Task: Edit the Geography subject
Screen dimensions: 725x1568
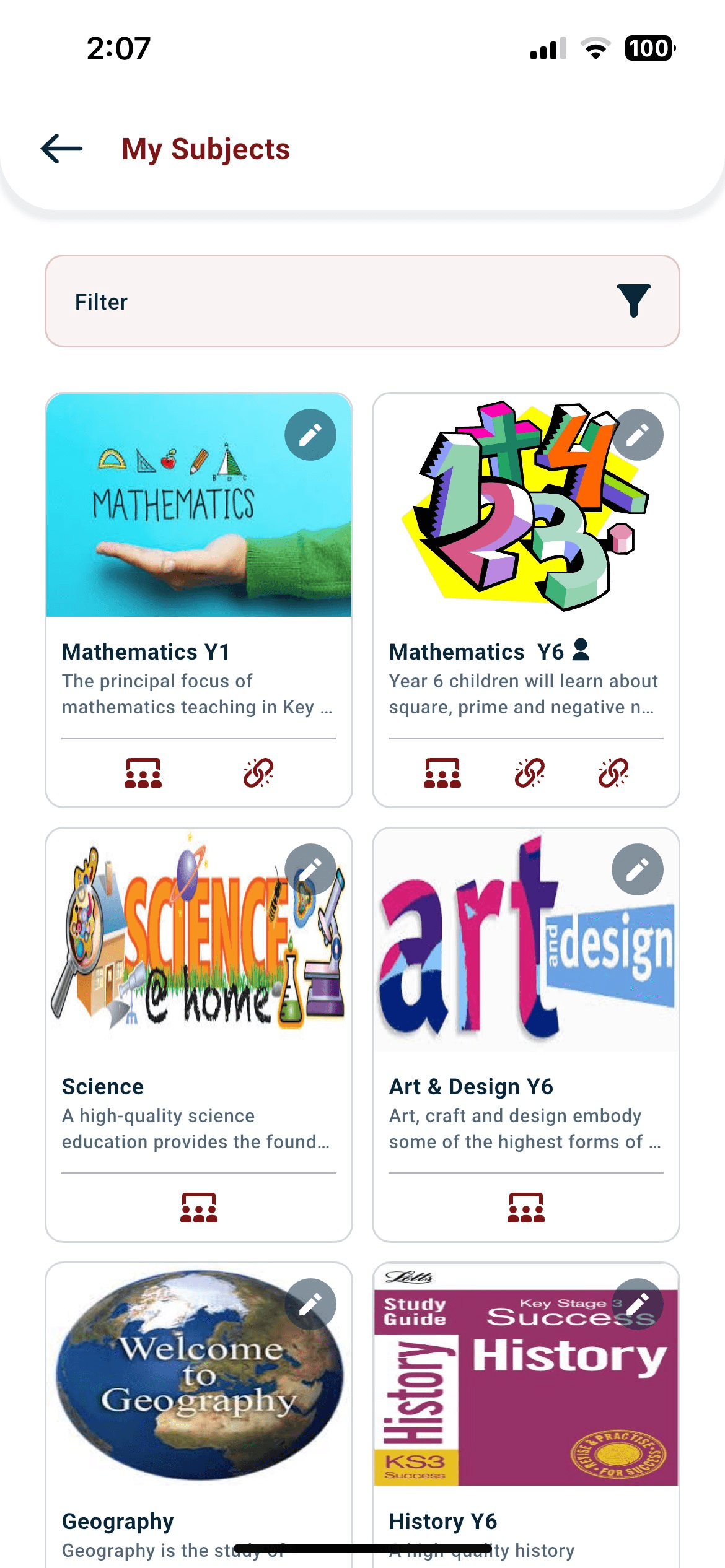Action: coord(310,1304)
